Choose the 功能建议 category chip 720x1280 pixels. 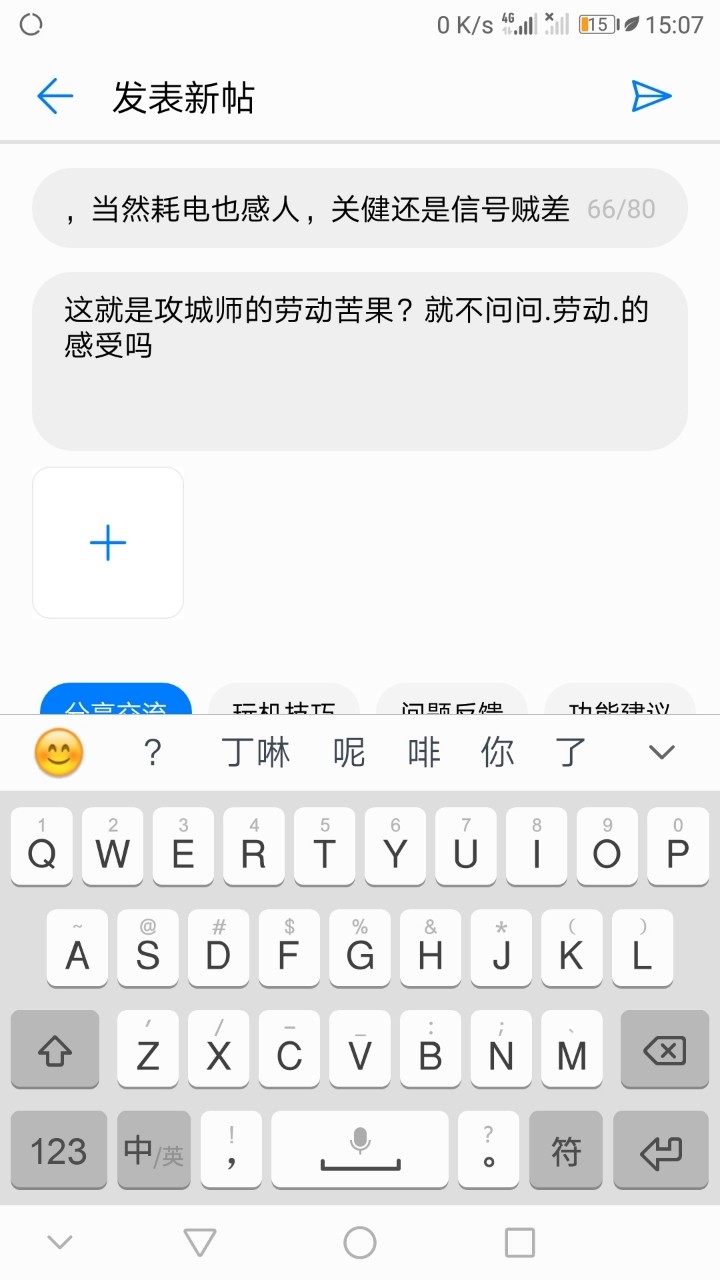(x=622, y=705)
